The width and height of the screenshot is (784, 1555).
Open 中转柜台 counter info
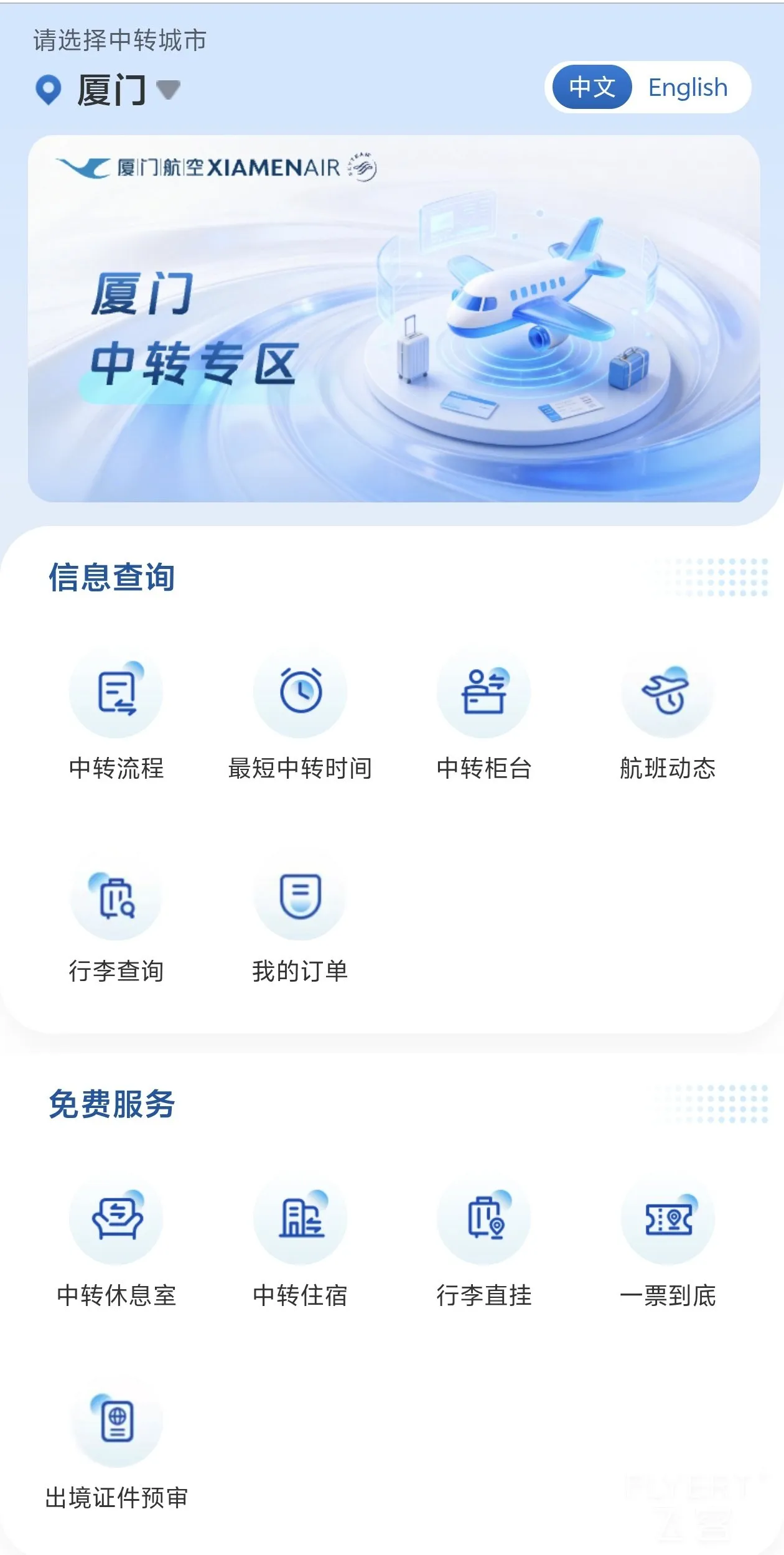(x=483, y=715)
